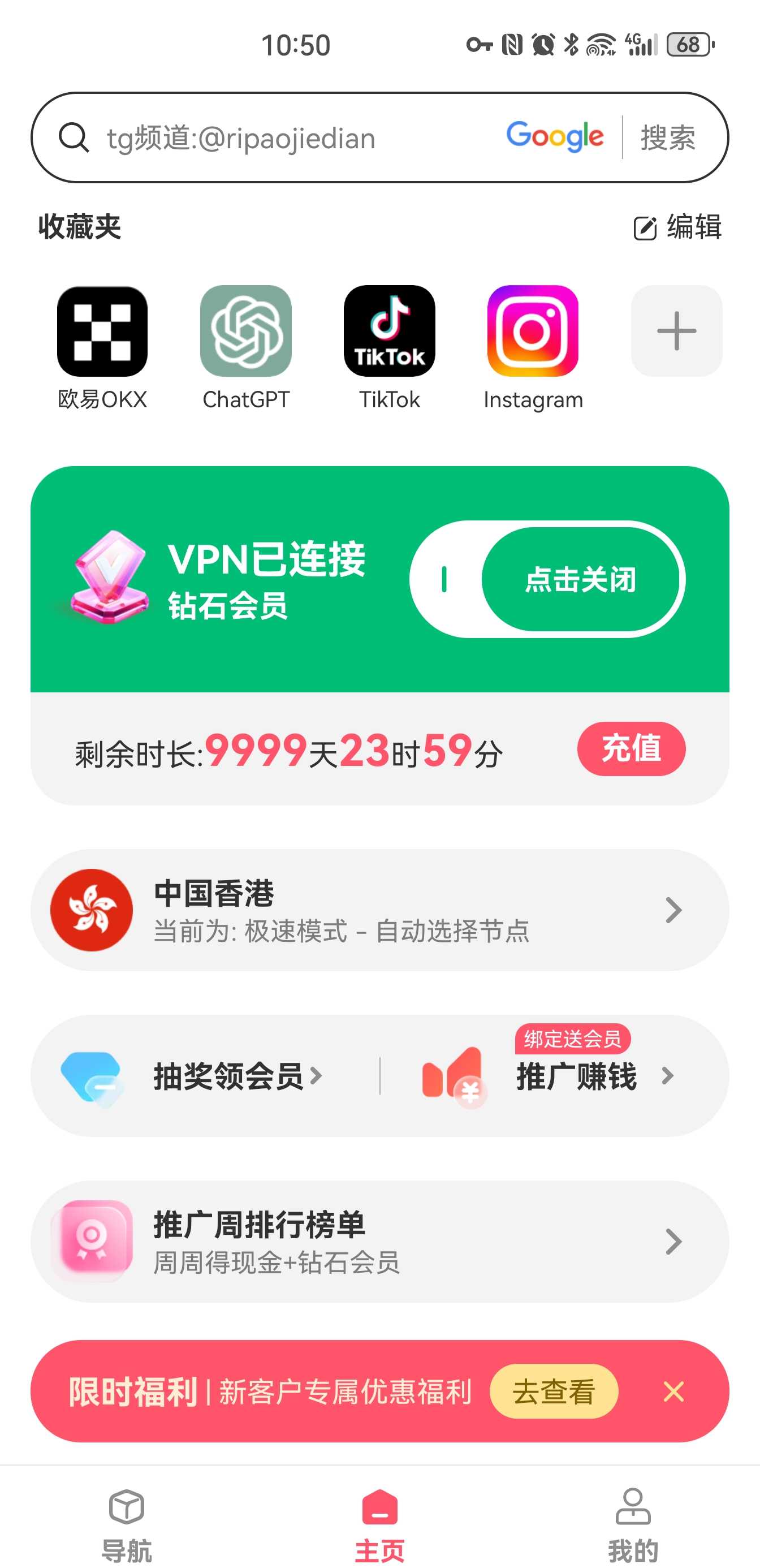Tap 去查看 on the 限时福利 banner
The width and height of the screenshot is (760, 1568).
[x=553, y=1392]
